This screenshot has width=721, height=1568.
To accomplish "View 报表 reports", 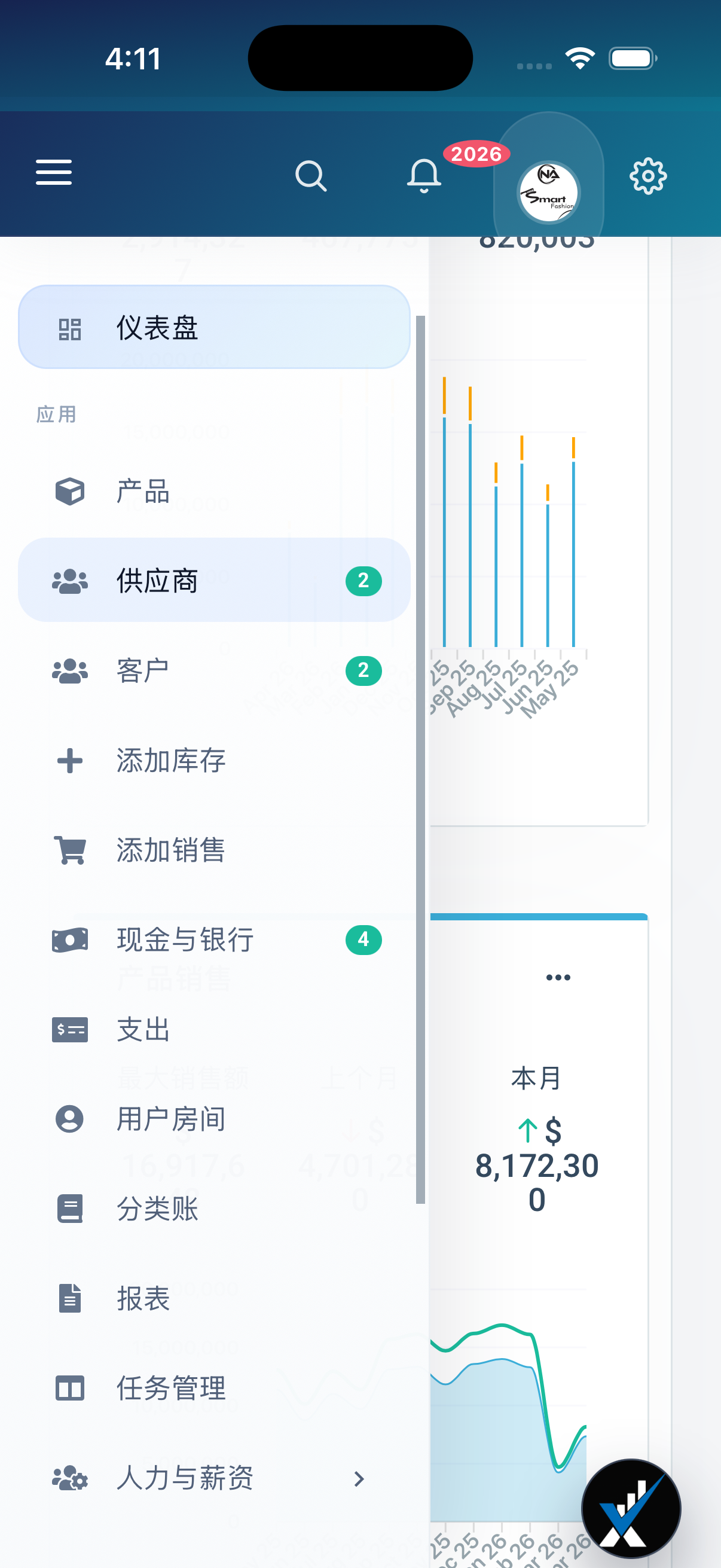I will [213, 1298].
